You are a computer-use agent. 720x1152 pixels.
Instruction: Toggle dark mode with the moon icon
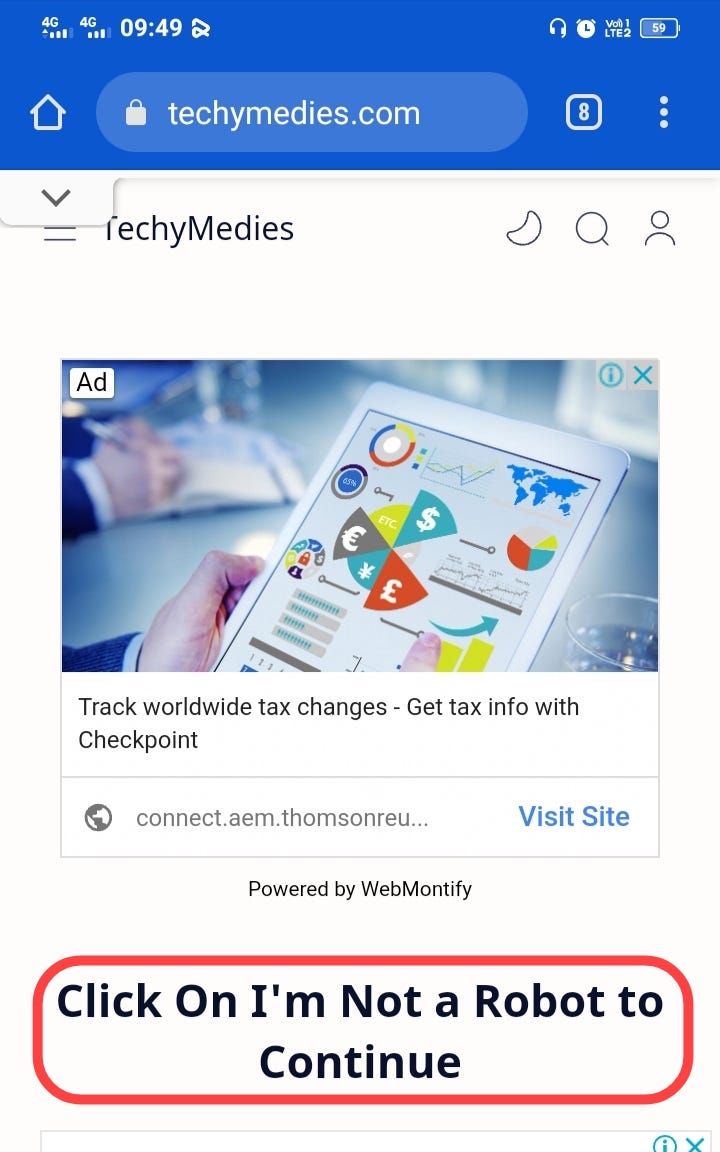(523, 229)
